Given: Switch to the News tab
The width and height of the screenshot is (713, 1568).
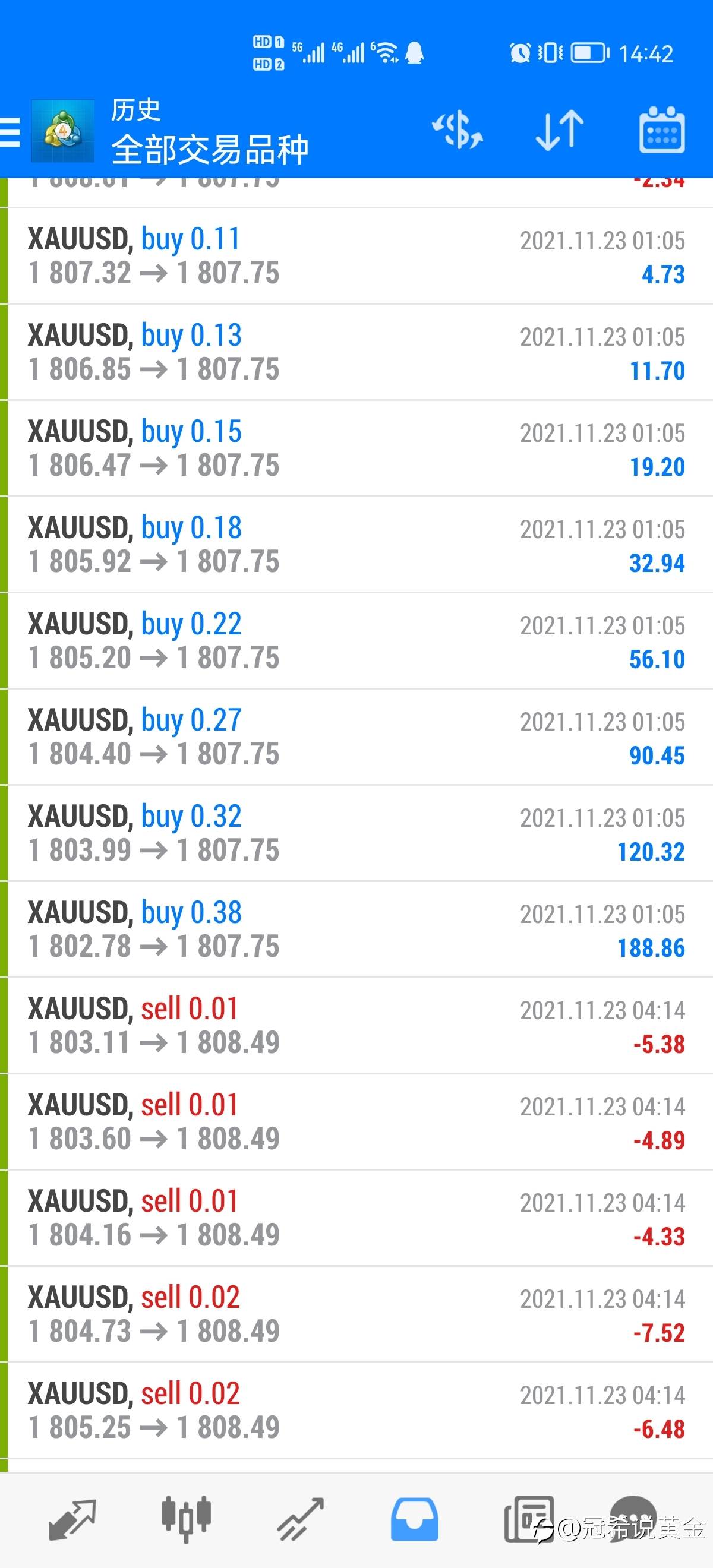Looking at the screenshot, I should tap(528, 1519).
